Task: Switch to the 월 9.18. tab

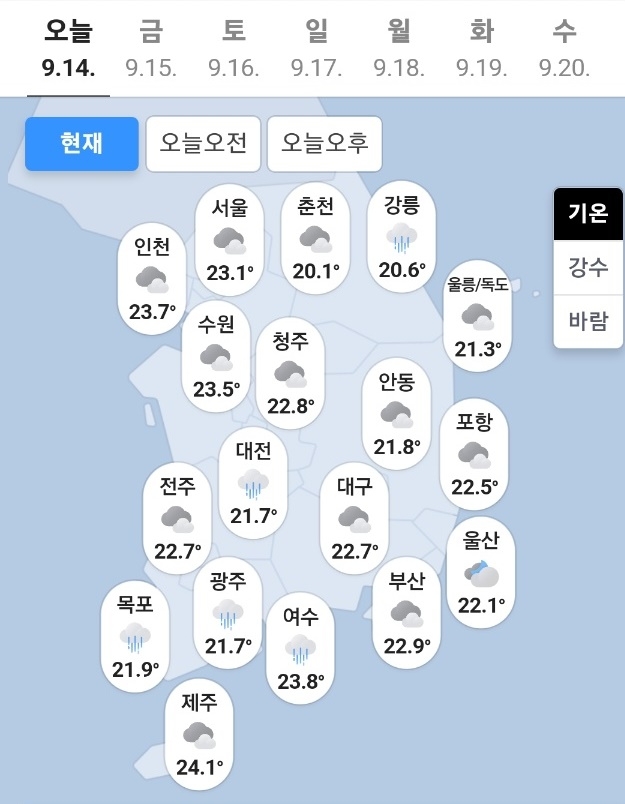Action: click(x=399, y=48)
